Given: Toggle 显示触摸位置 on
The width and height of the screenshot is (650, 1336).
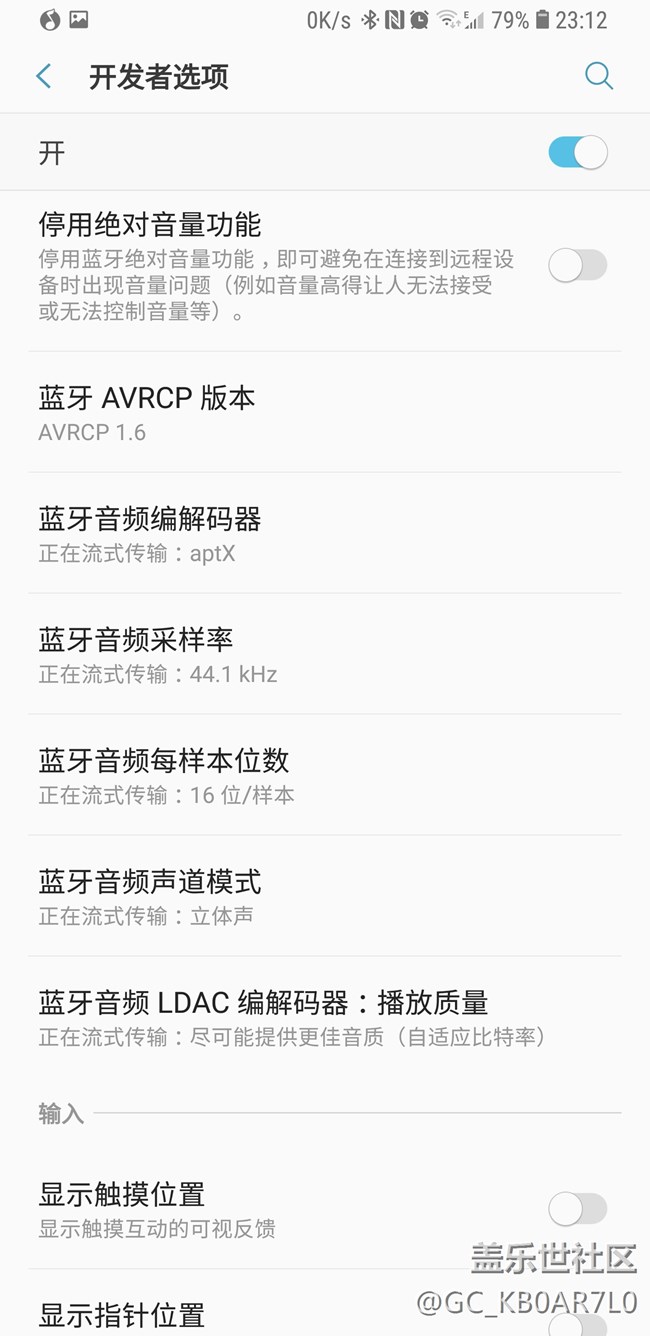Looking at the screenshot, I should point(578,1209).
